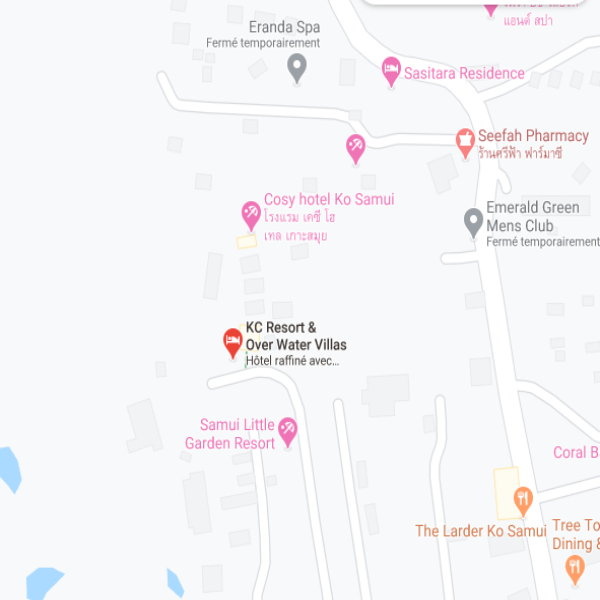
Task: Open the Seefah Pharmacy marker
Action: click(464, 141)
